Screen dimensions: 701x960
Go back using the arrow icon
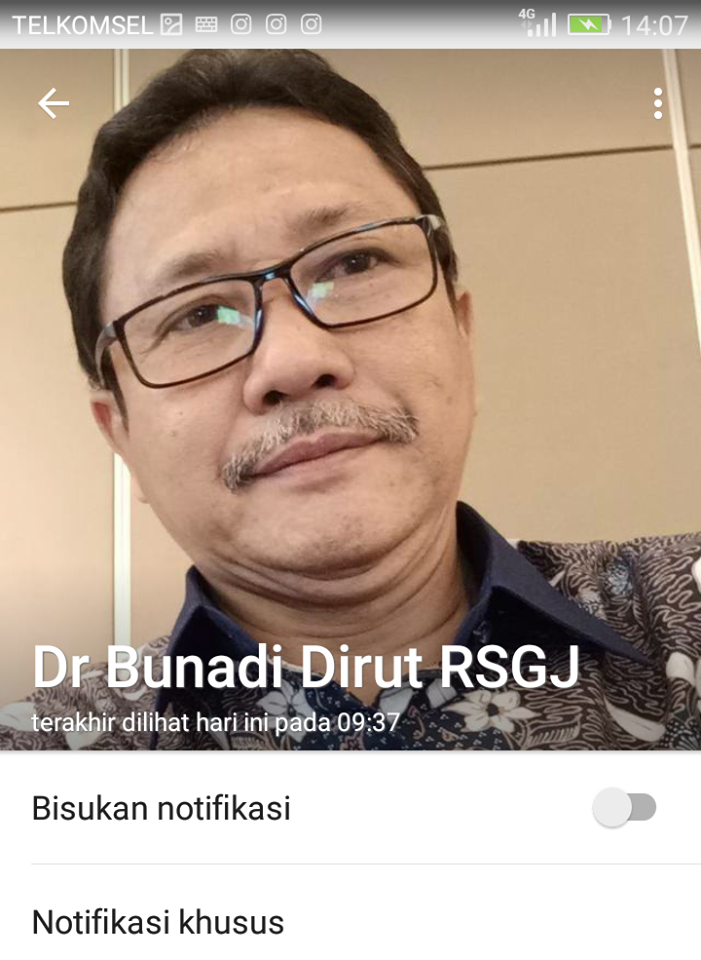53,103
